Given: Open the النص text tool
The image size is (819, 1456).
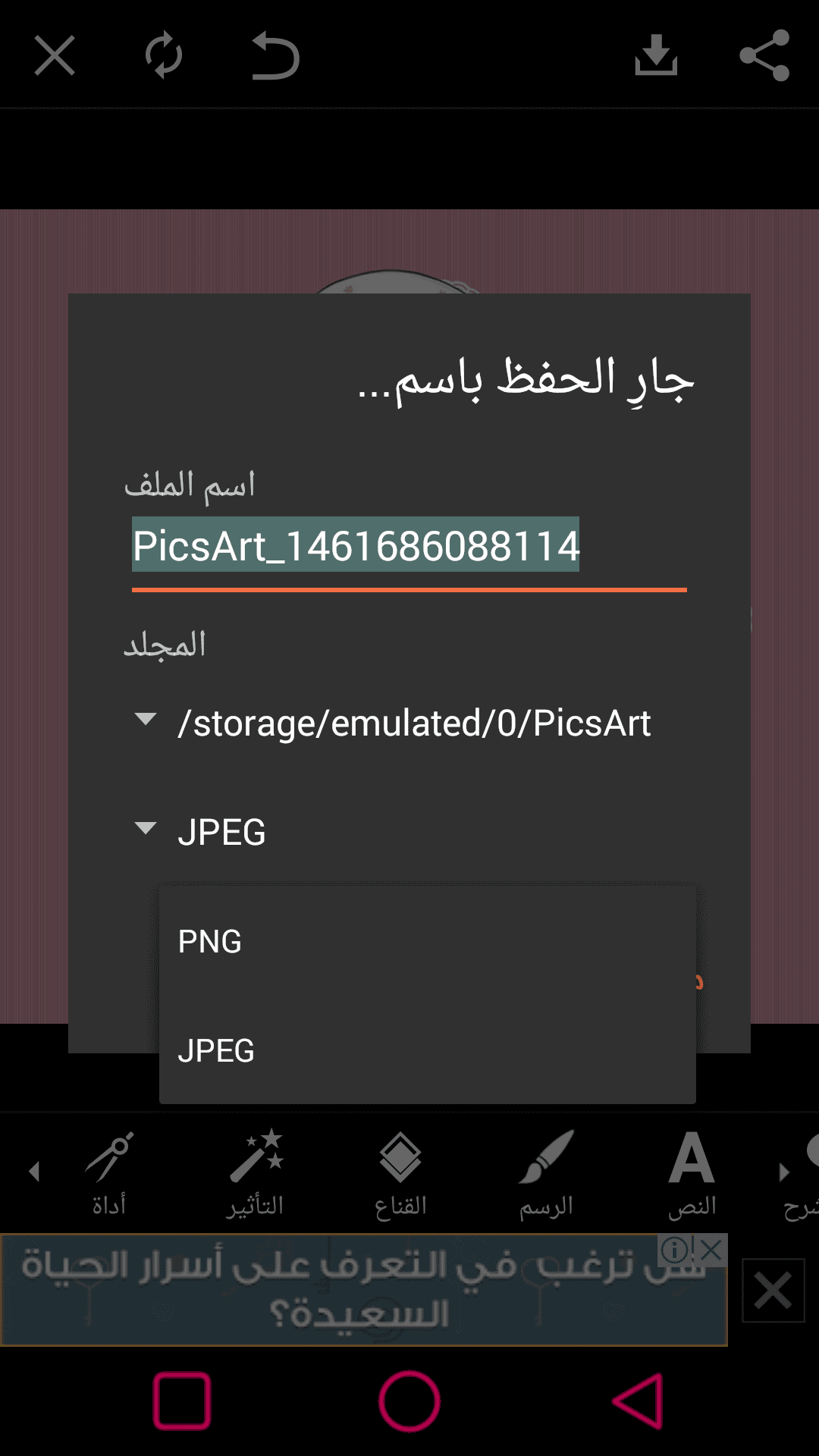Looking at the screenshot, I should (692, 1173).
